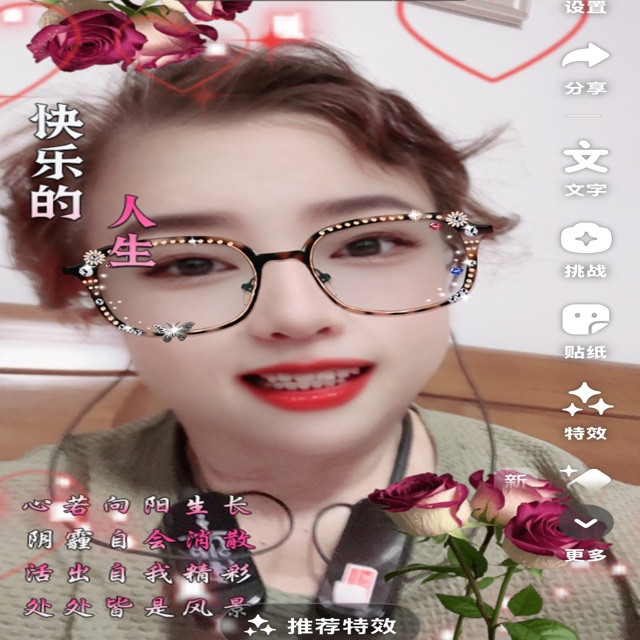Expand 更多 to show more tools

point(585,530)
